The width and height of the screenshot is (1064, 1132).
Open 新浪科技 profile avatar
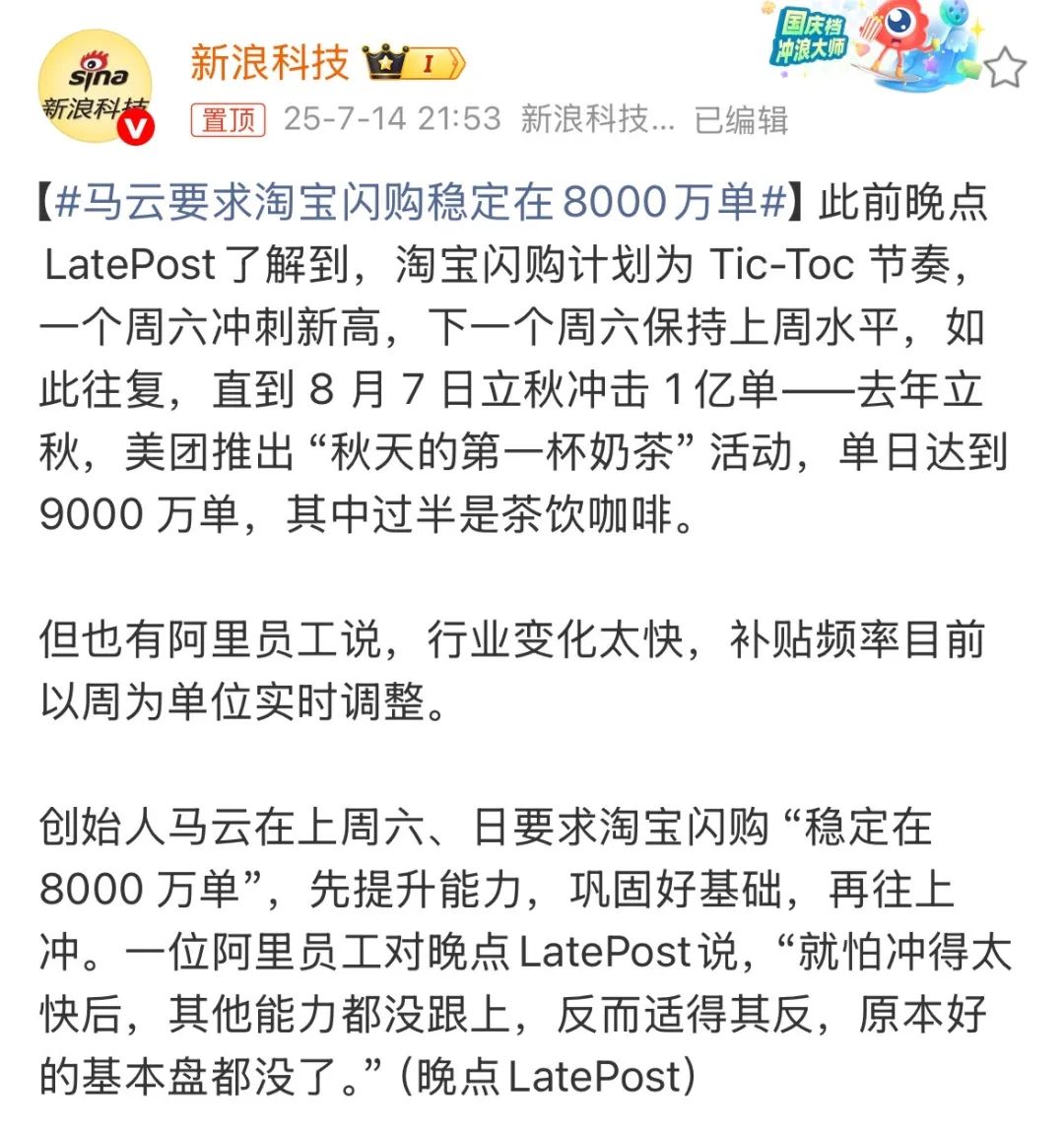click(x=95, y=87)
